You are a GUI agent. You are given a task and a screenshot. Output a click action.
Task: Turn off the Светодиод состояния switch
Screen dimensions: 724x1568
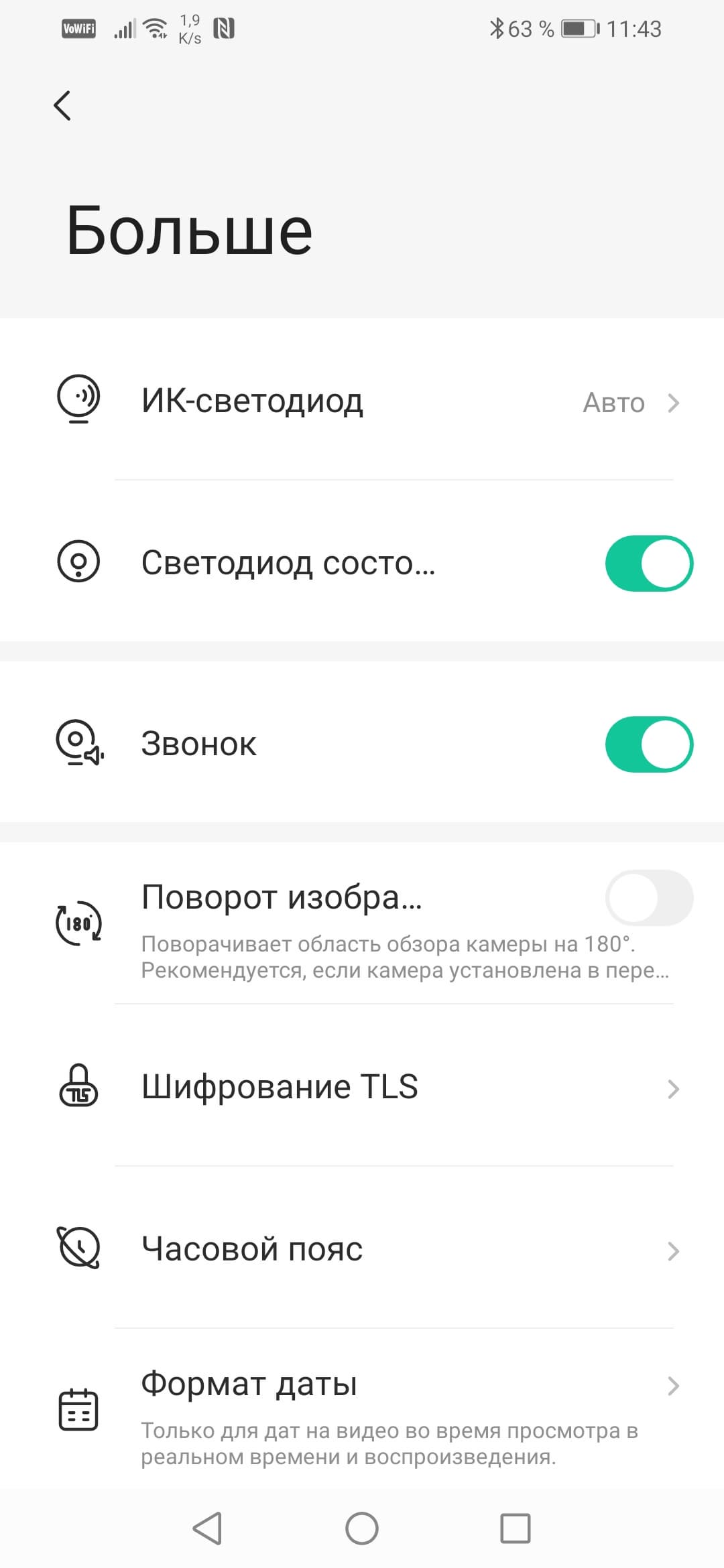[x=648, y=564]
